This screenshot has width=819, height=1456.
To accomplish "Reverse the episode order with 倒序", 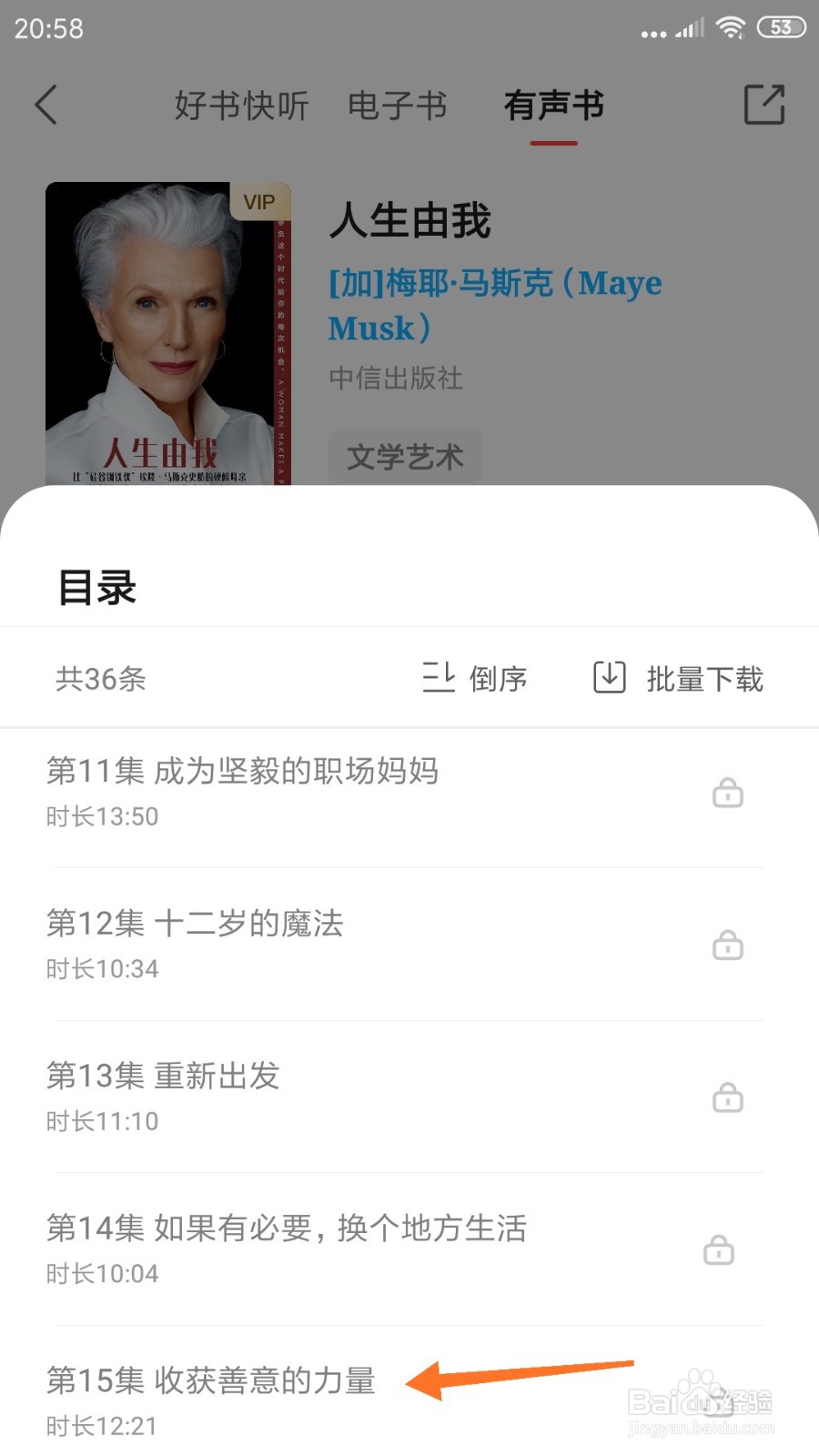I will [x=475, y=678].
